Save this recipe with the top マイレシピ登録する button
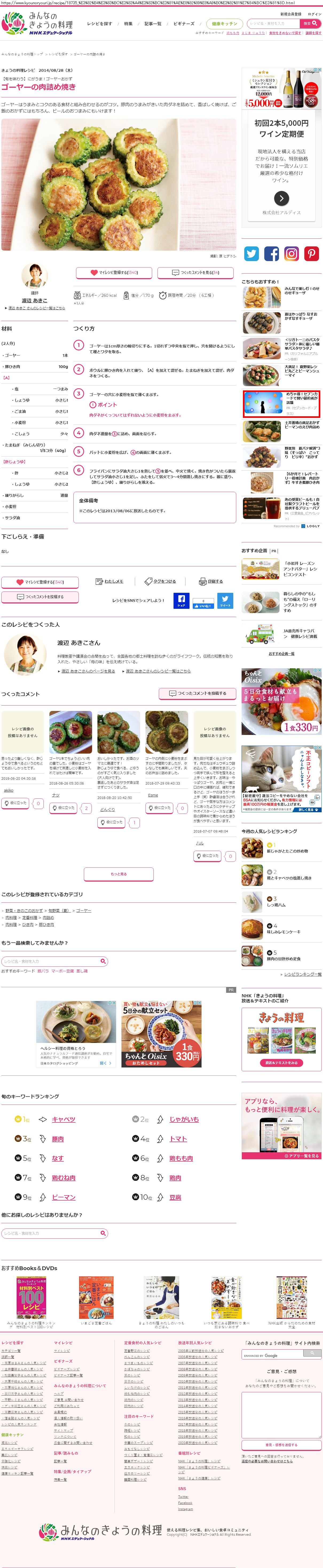 [x=115, y=273]
